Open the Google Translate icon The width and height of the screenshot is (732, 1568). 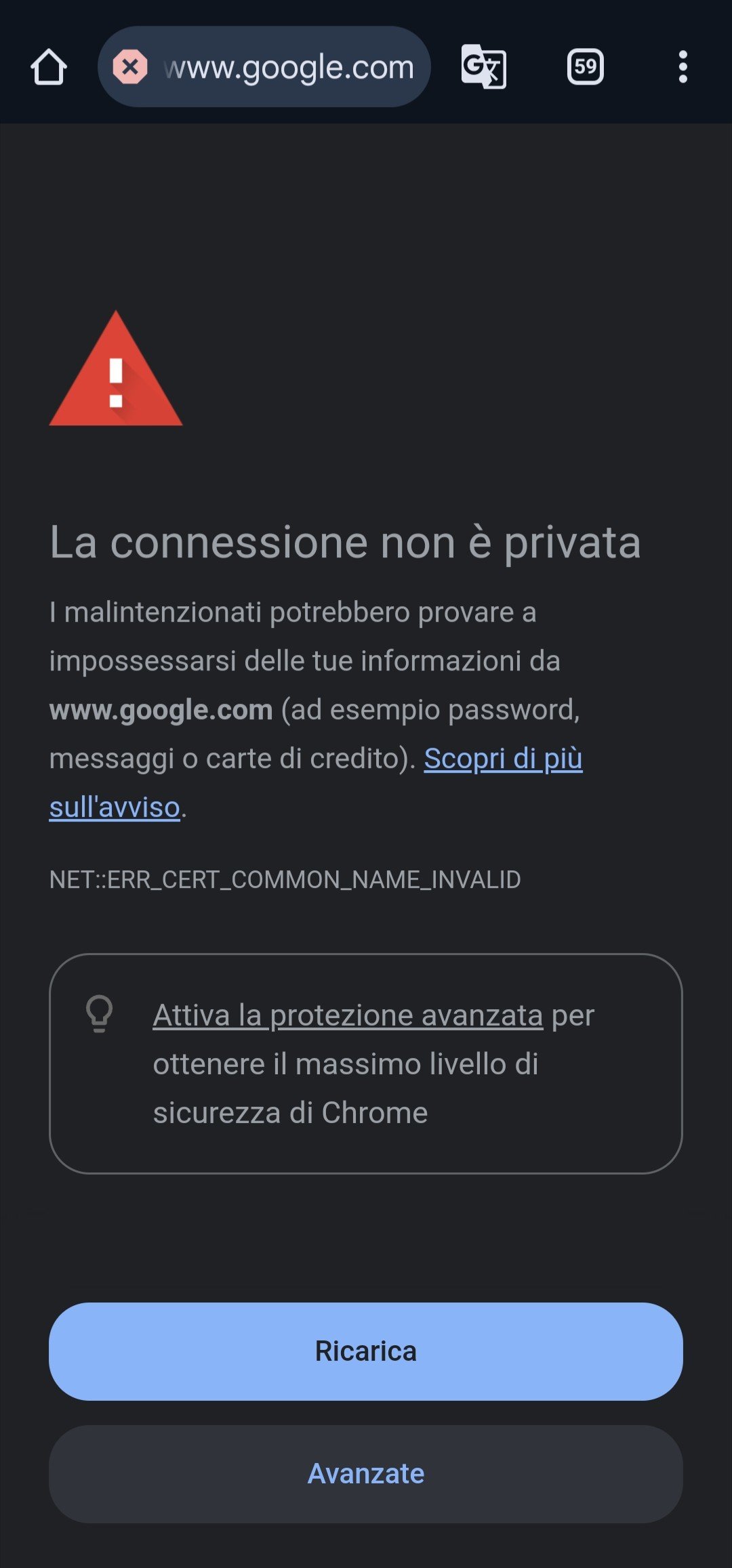click(x=483, y=66)
